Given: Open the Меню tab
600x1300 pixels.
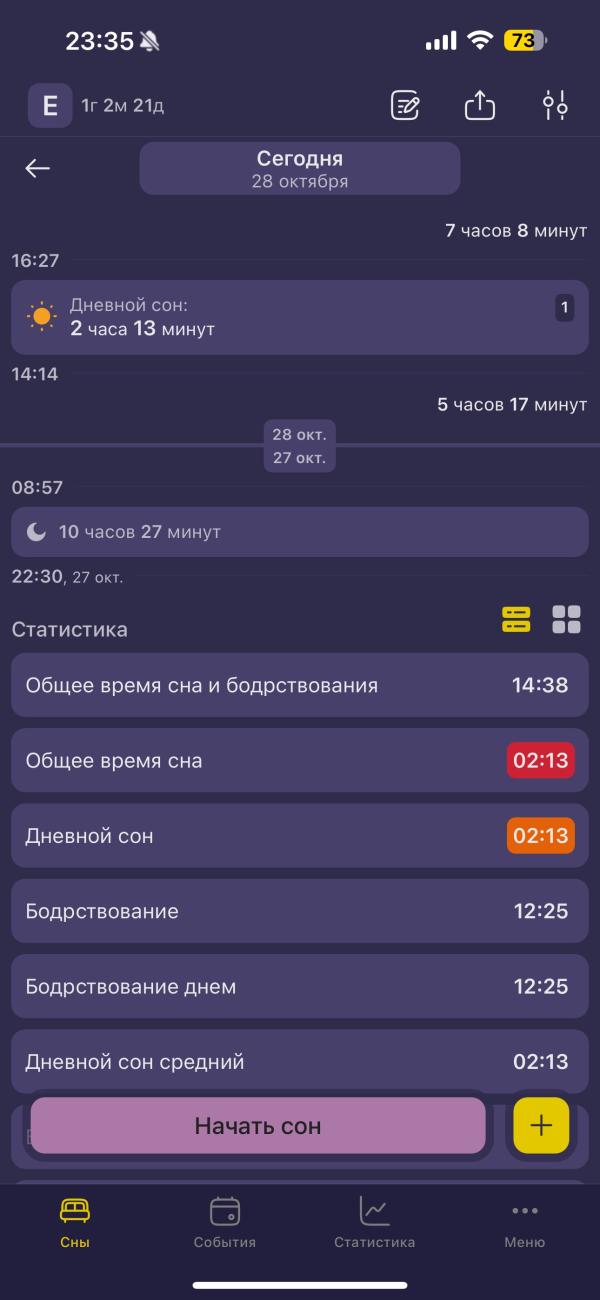Looking at the screenshot, I should pyautogui.click(x=525, y=1223).
